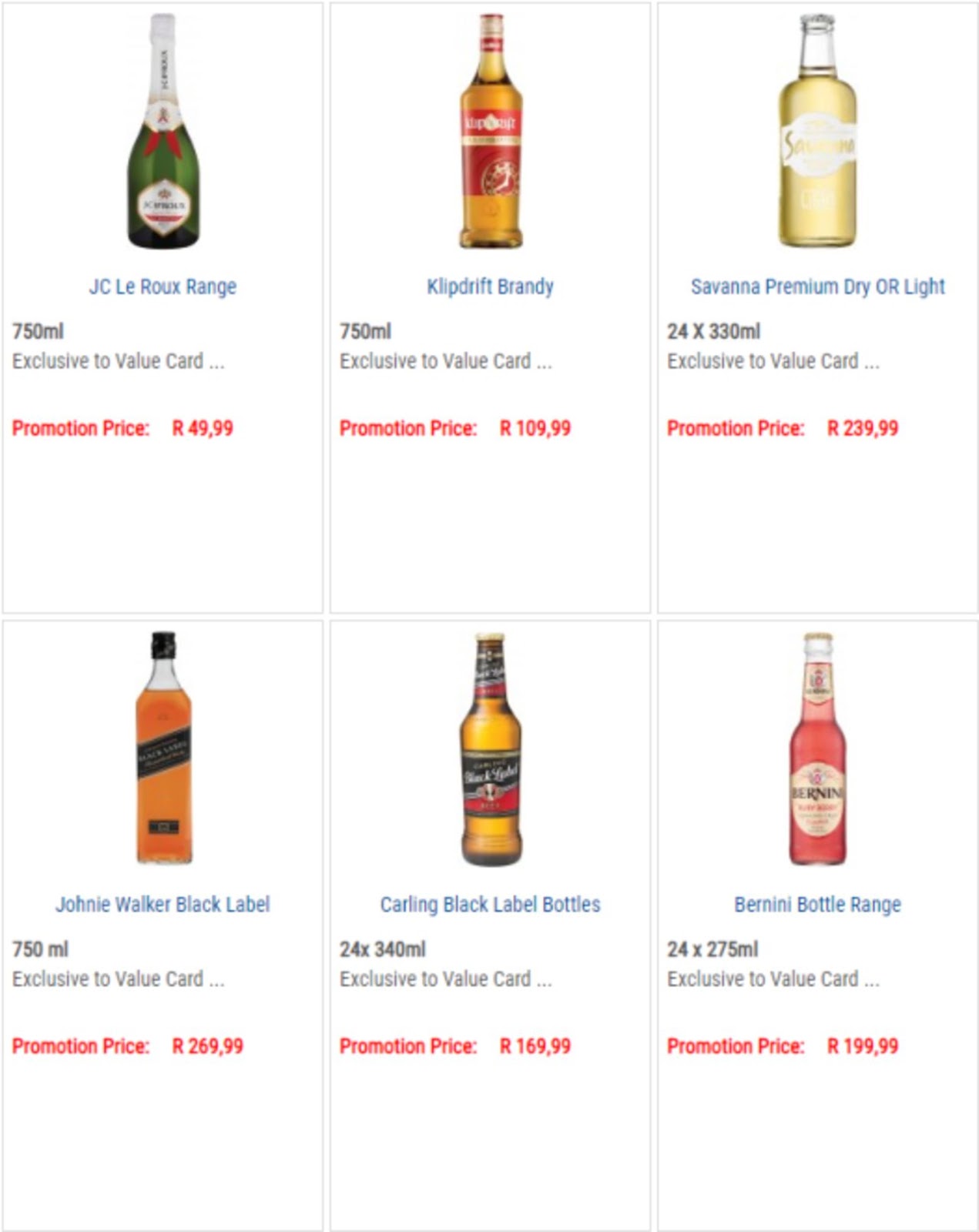Open Johnie Walker Black Label product
The height and width of the screenshot is (1232, 979).
(163, 904)
